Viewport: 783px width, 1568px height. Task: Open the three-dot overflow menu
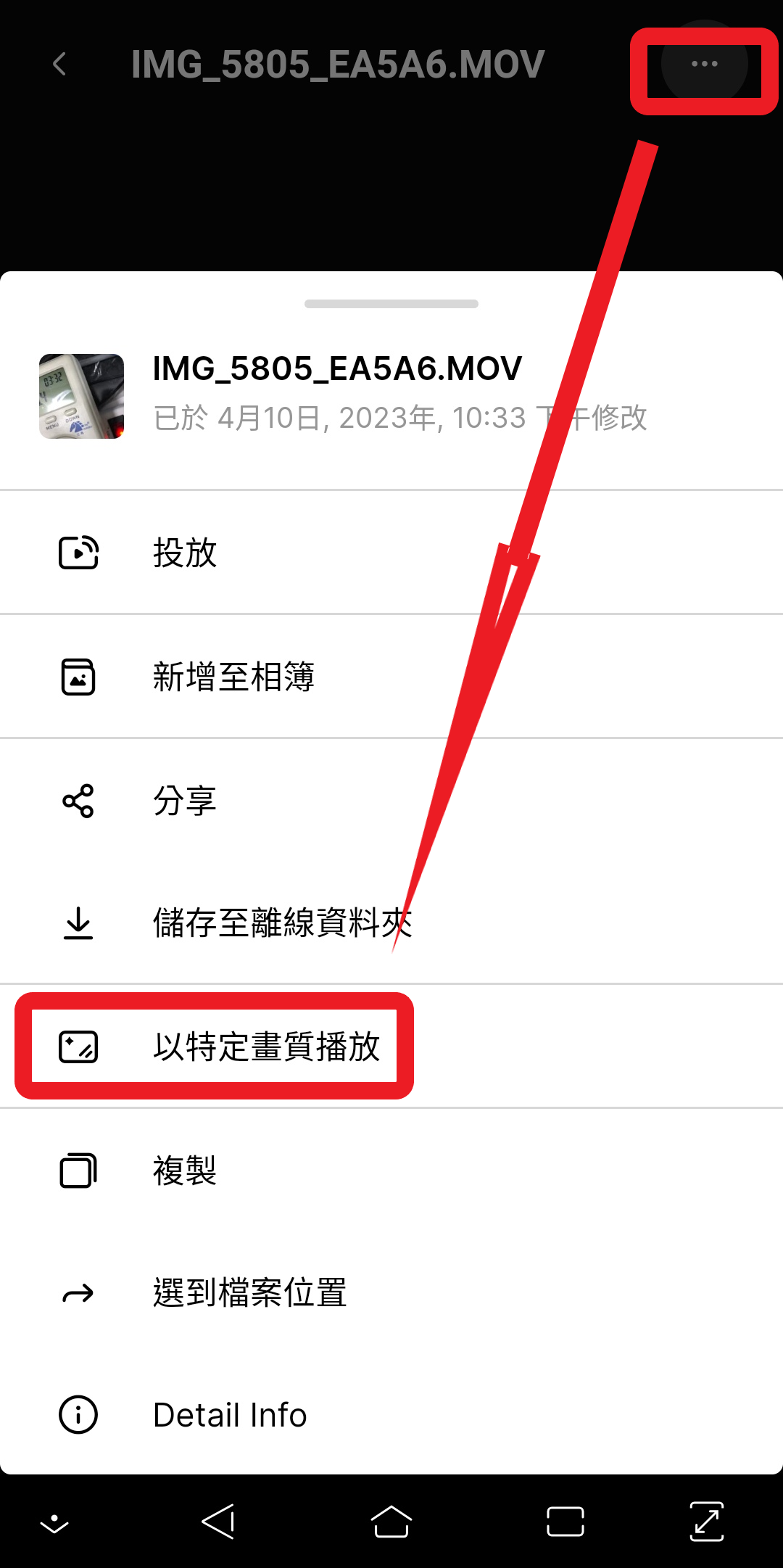[x=704, y=65]
